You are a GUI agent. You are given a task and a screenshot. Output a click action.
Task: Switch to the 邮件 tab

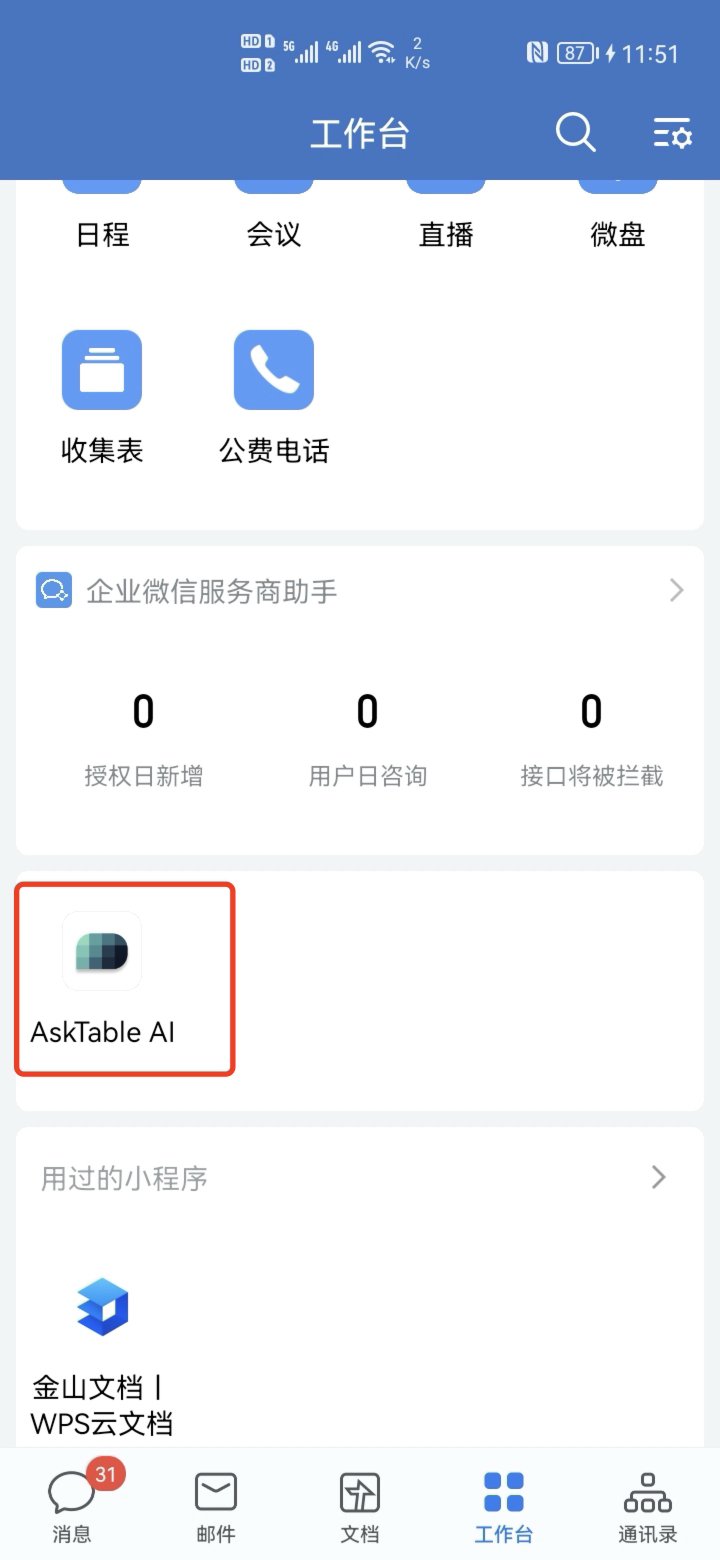click(216, 1504)
